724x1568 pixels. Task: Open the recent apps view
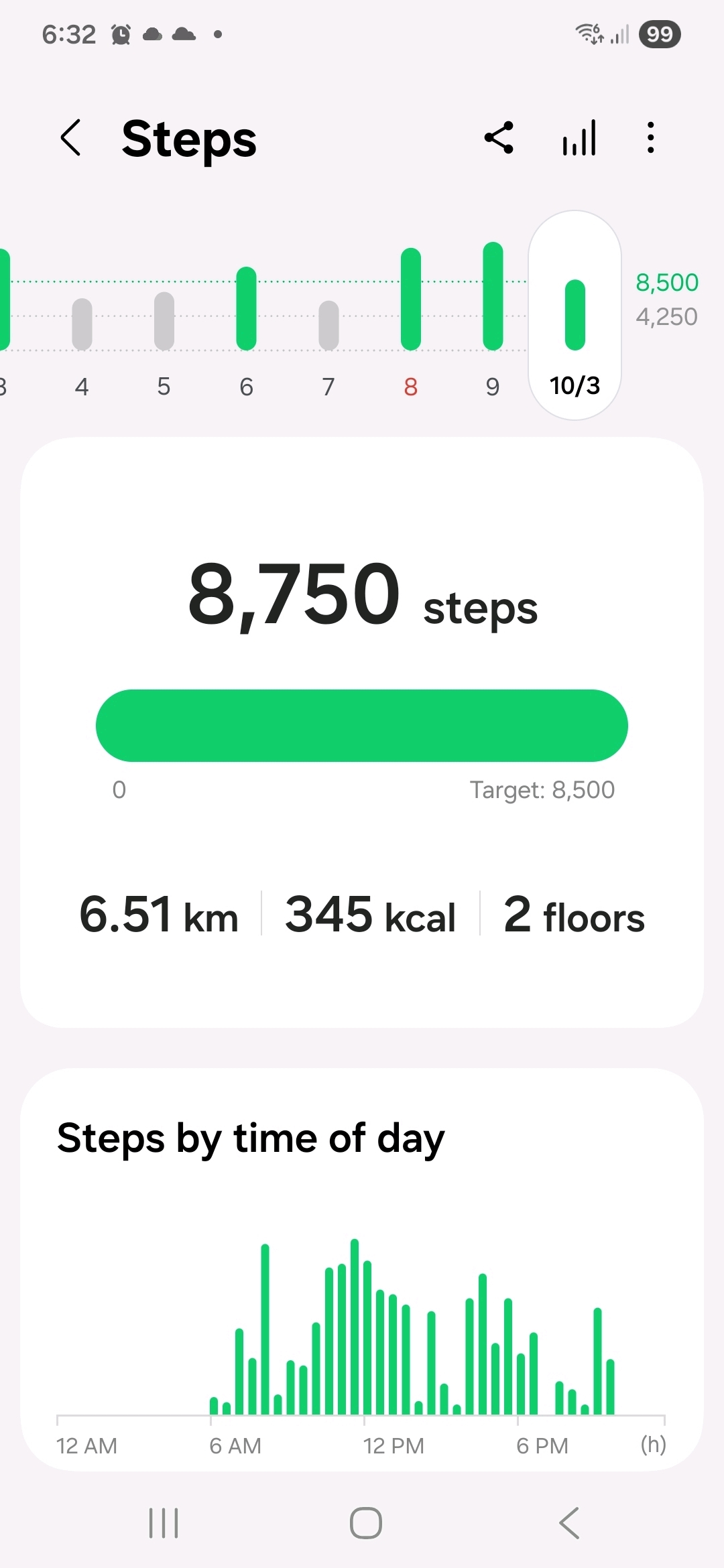[x=164, y=1522]
